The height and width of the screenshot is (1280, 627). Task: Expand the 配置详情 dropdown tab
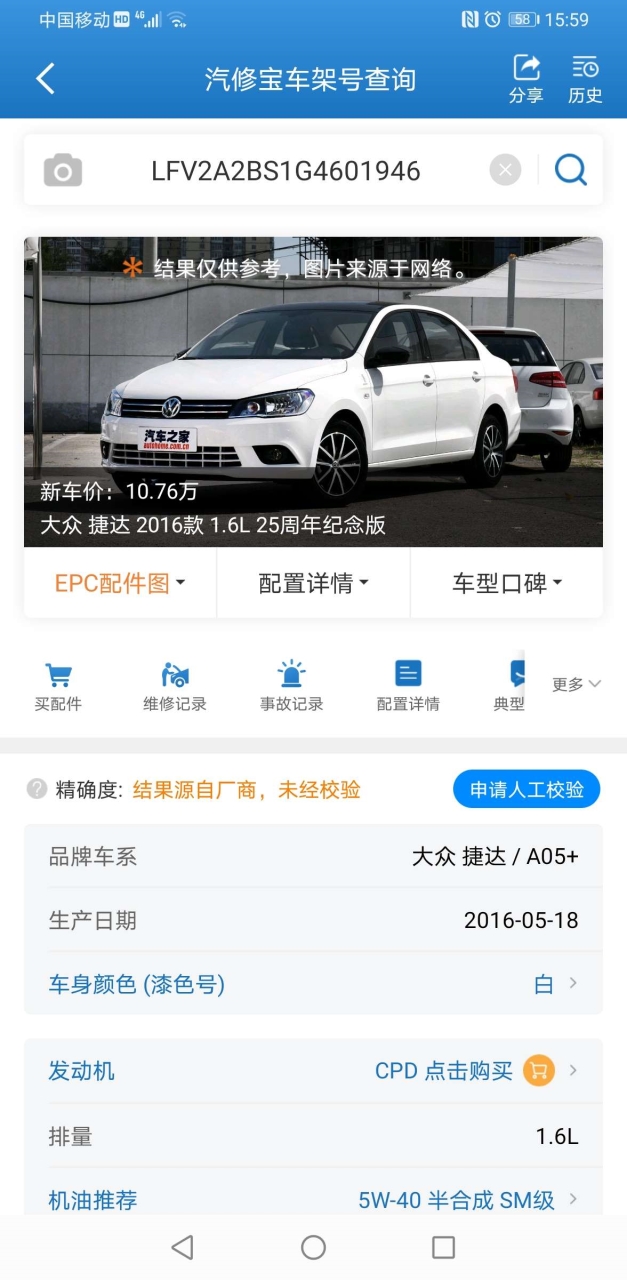click(314, 584)
